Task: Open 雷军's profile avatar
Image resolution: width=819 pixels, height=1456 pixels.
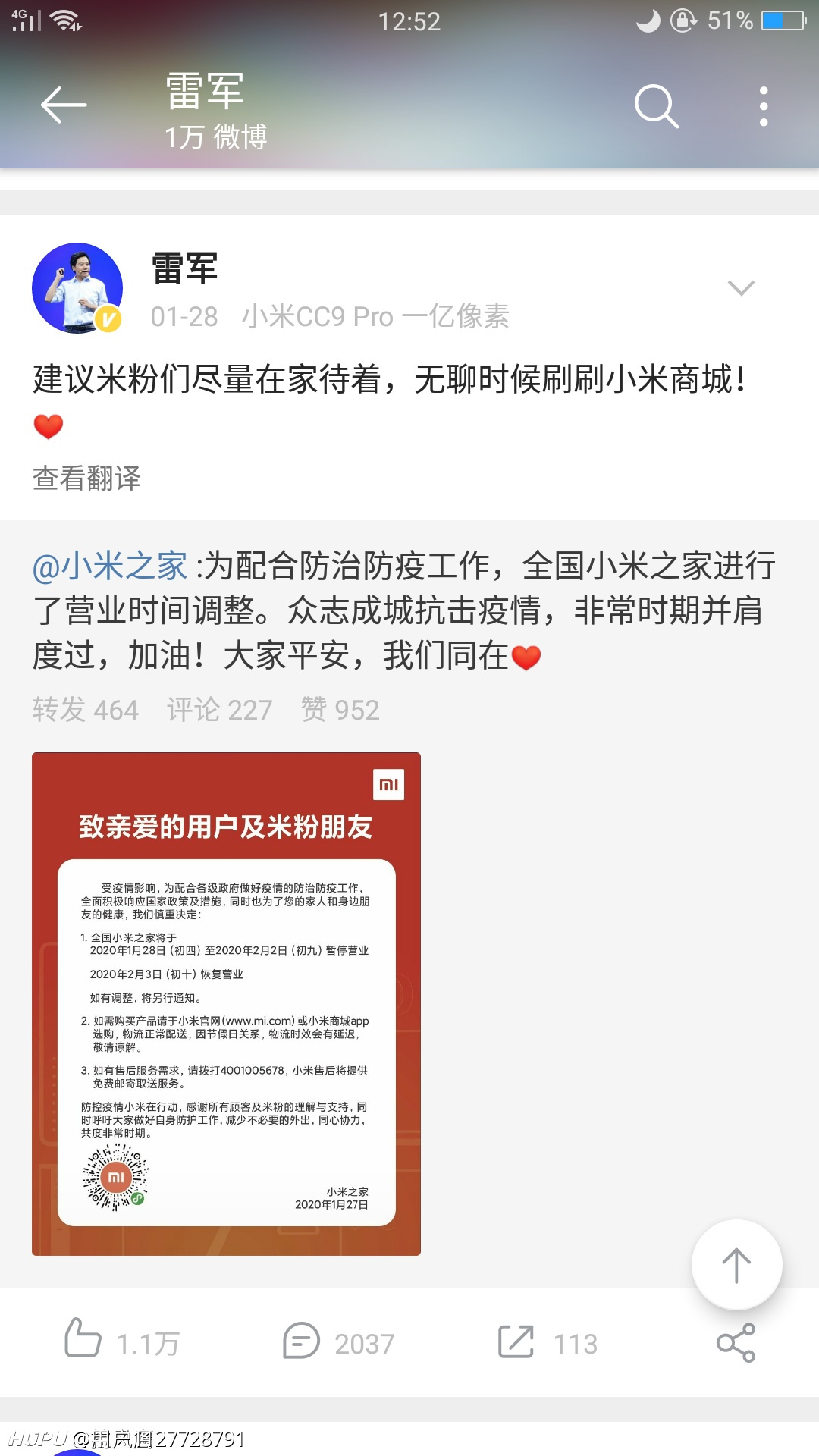Action: point(77,288)
